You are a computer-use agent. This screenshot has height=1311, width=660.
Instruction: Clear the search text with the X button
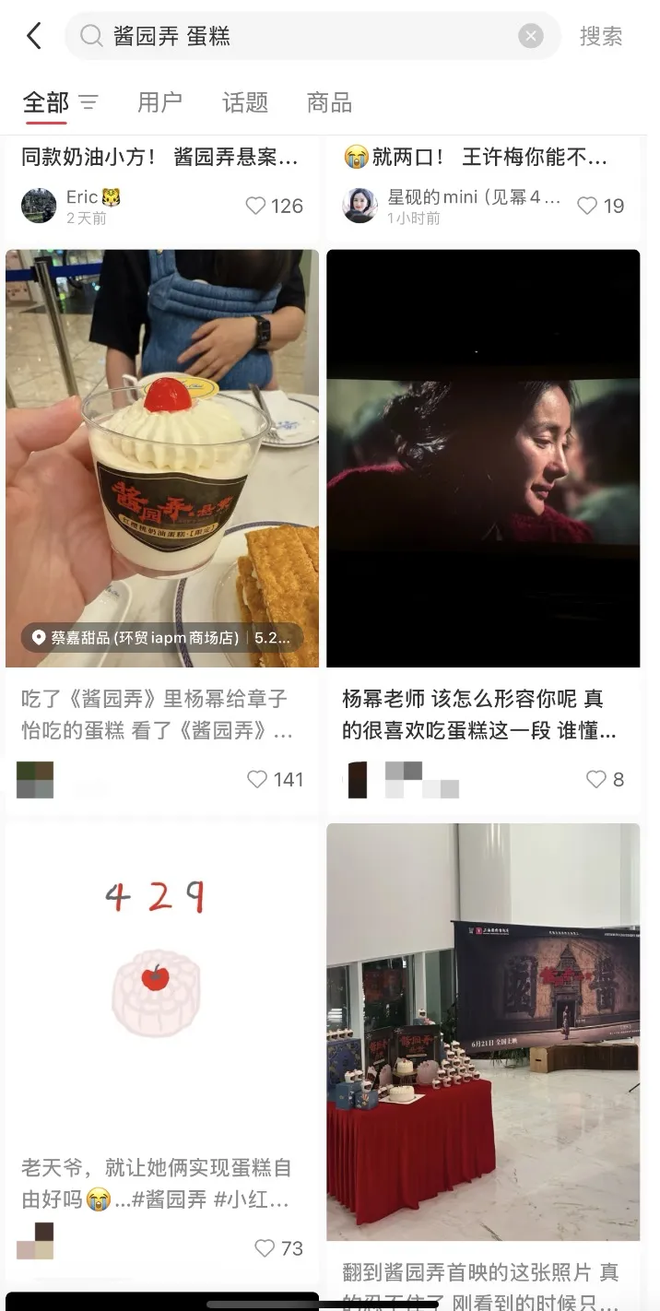click(x=530, y=37)
